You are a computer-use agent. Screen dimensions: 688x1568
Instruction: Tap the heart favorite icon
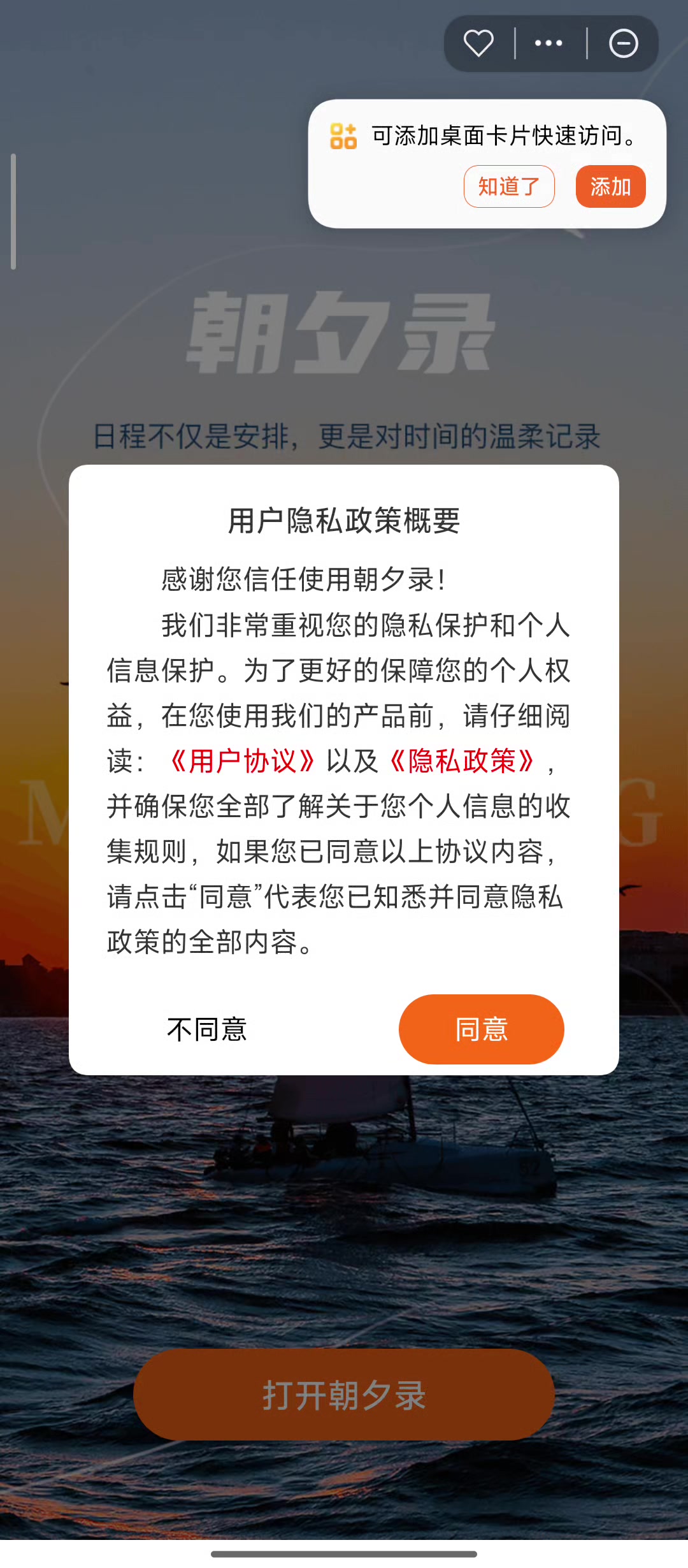(478, 43)
